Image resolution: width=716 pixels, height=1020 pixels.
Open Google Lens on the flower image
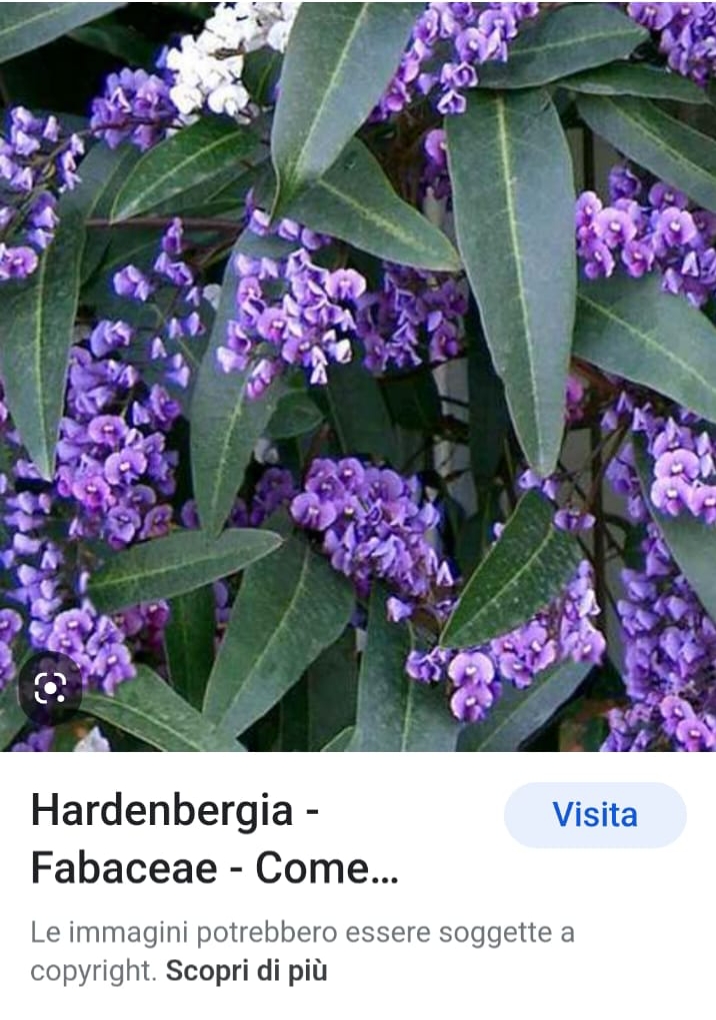pyautogui.click(x=50, y=687)
